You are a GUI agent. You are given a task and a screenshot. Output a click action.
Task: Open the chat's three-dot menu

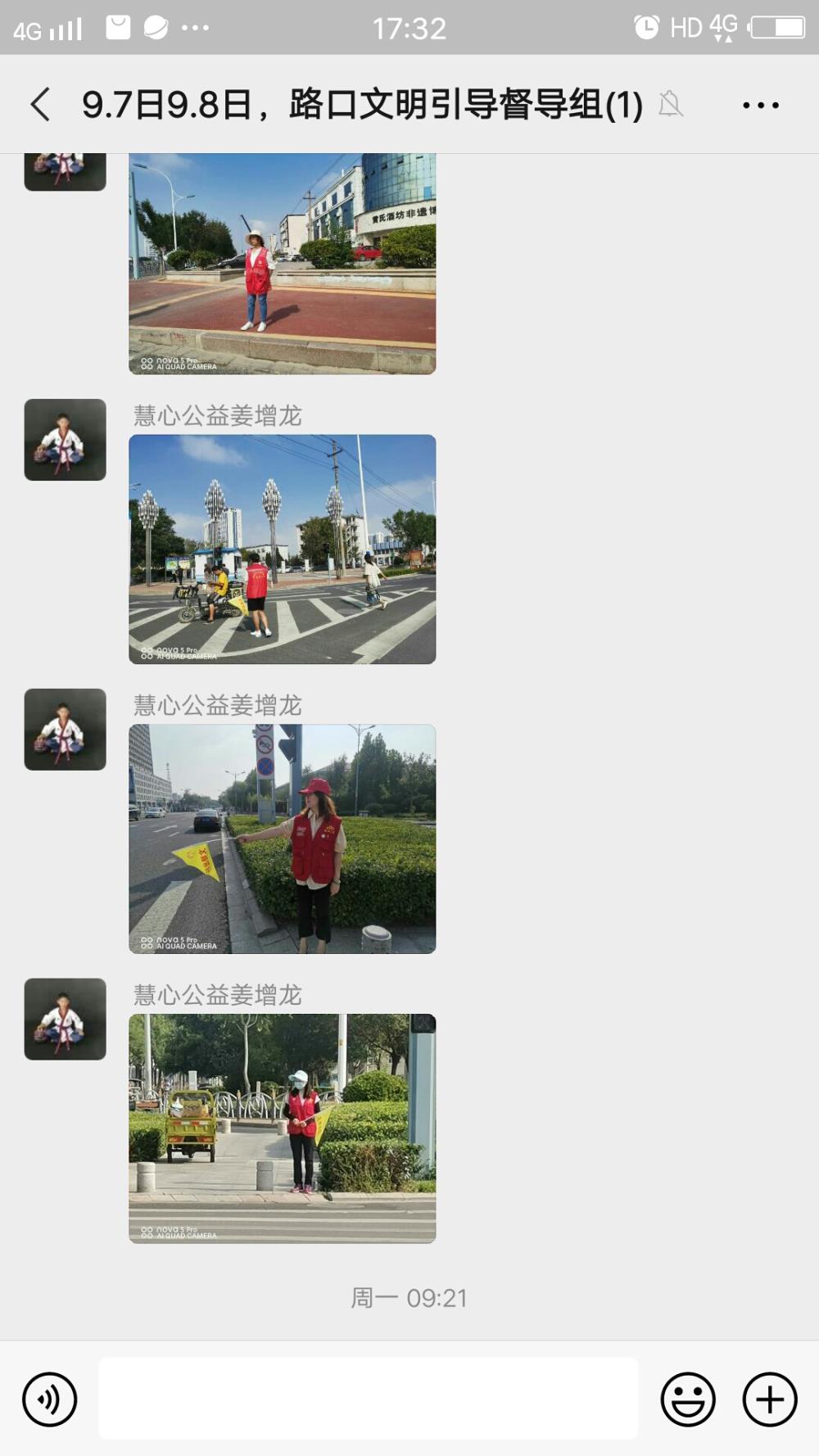761,105
